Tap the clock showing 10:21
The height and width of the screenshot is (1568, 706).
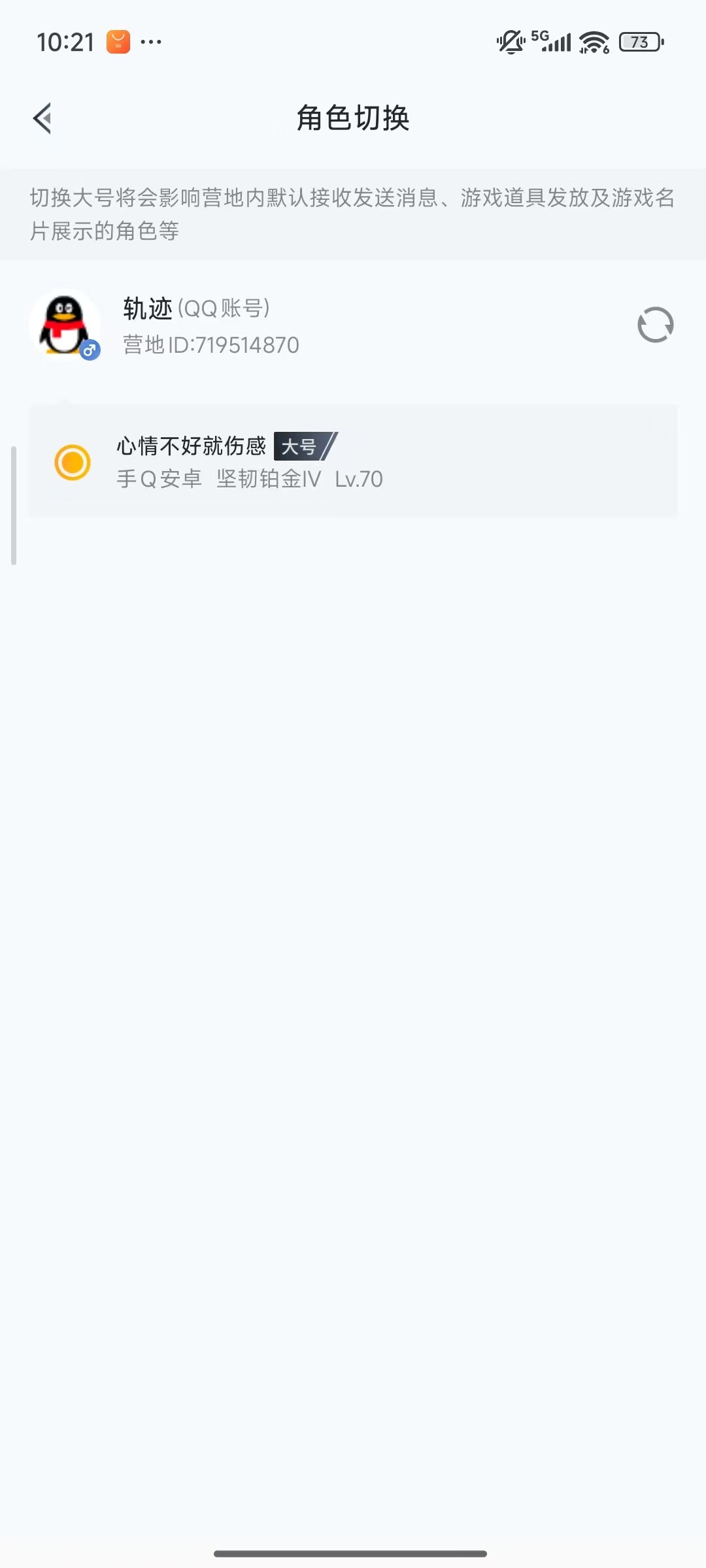pos(67,42)
